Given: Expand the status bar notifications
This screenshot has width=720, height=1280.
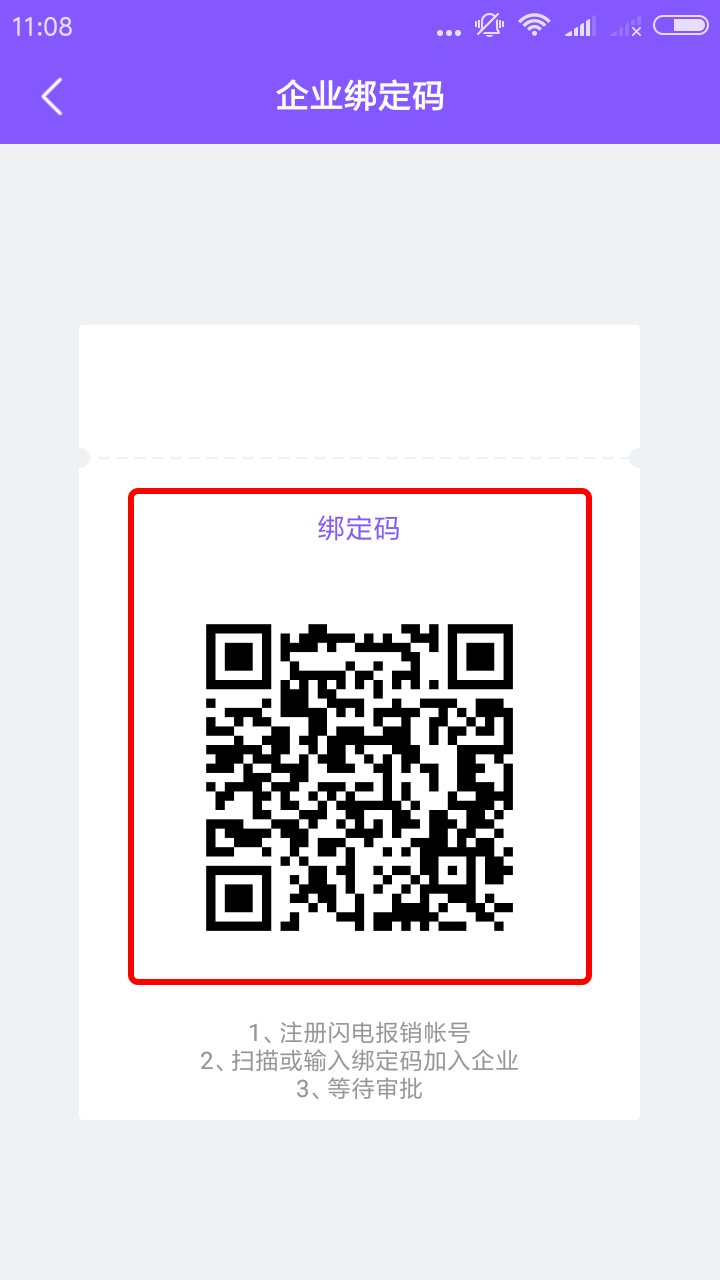Looking at the screenshot, I should [x=360, y=27].
